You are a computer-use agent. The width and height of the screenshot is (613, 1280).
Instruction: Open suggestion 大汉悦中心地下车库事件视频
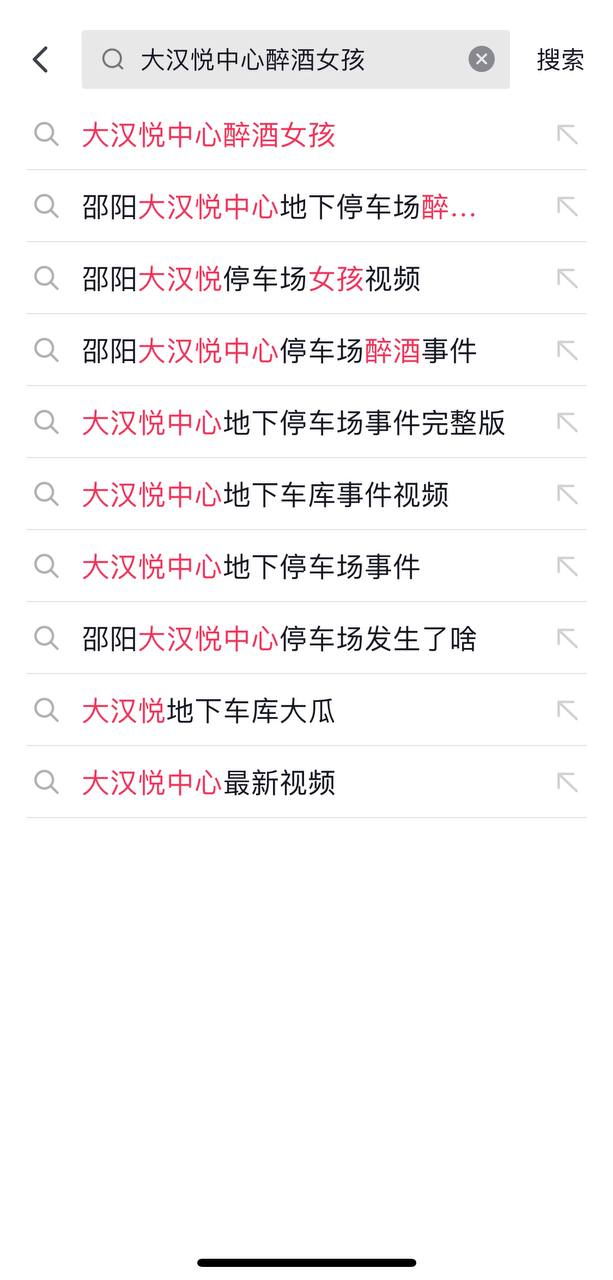pyautogui.click(x=265, y=495)
